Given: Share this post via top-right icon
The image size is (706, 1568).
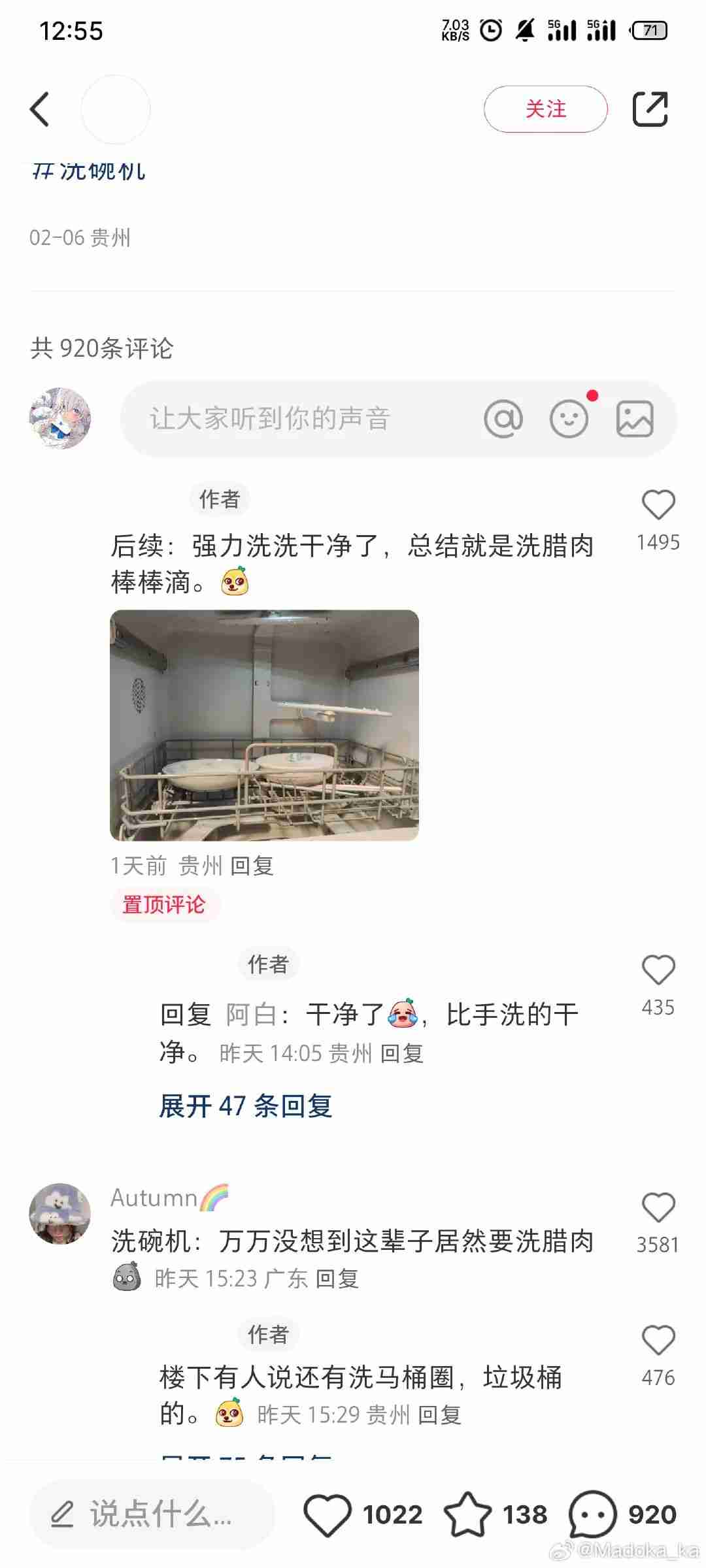Looking at the screenshot, I should (650, 109).
